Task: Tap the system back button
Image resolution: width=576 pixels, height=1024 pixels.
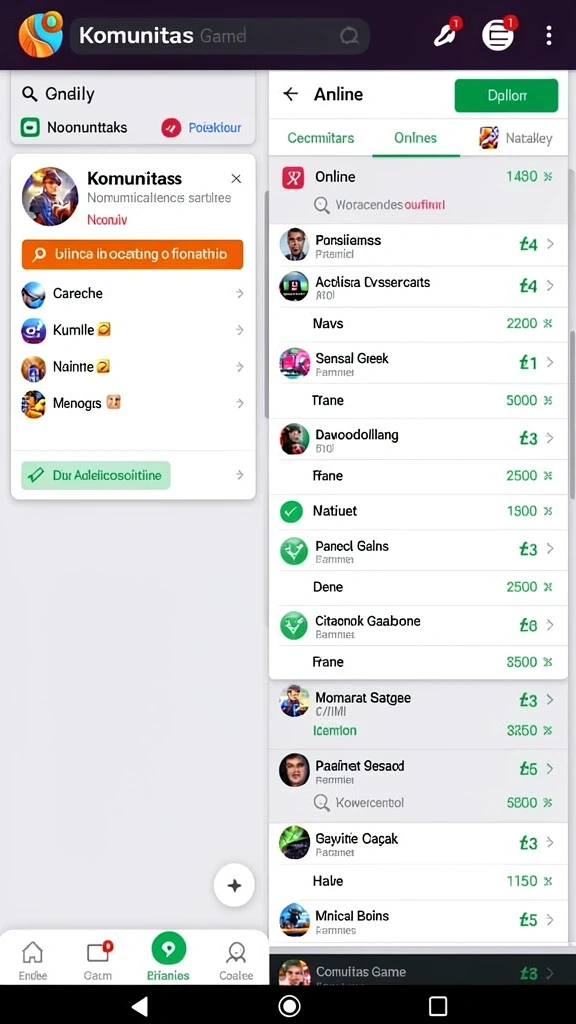Action: 140,1006
